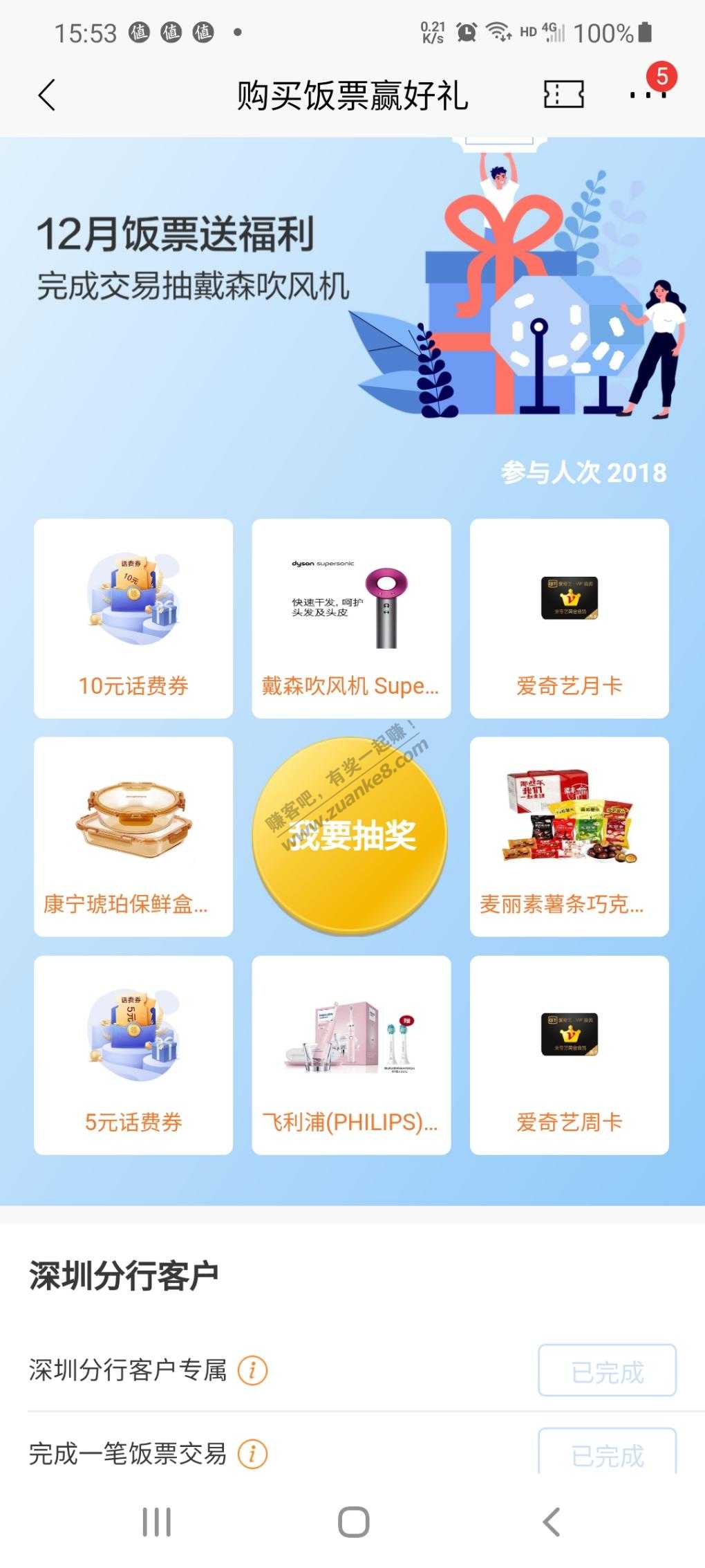Show info for 完成一笔饭票交易

pyautogui.click(x=252, y=1454)
